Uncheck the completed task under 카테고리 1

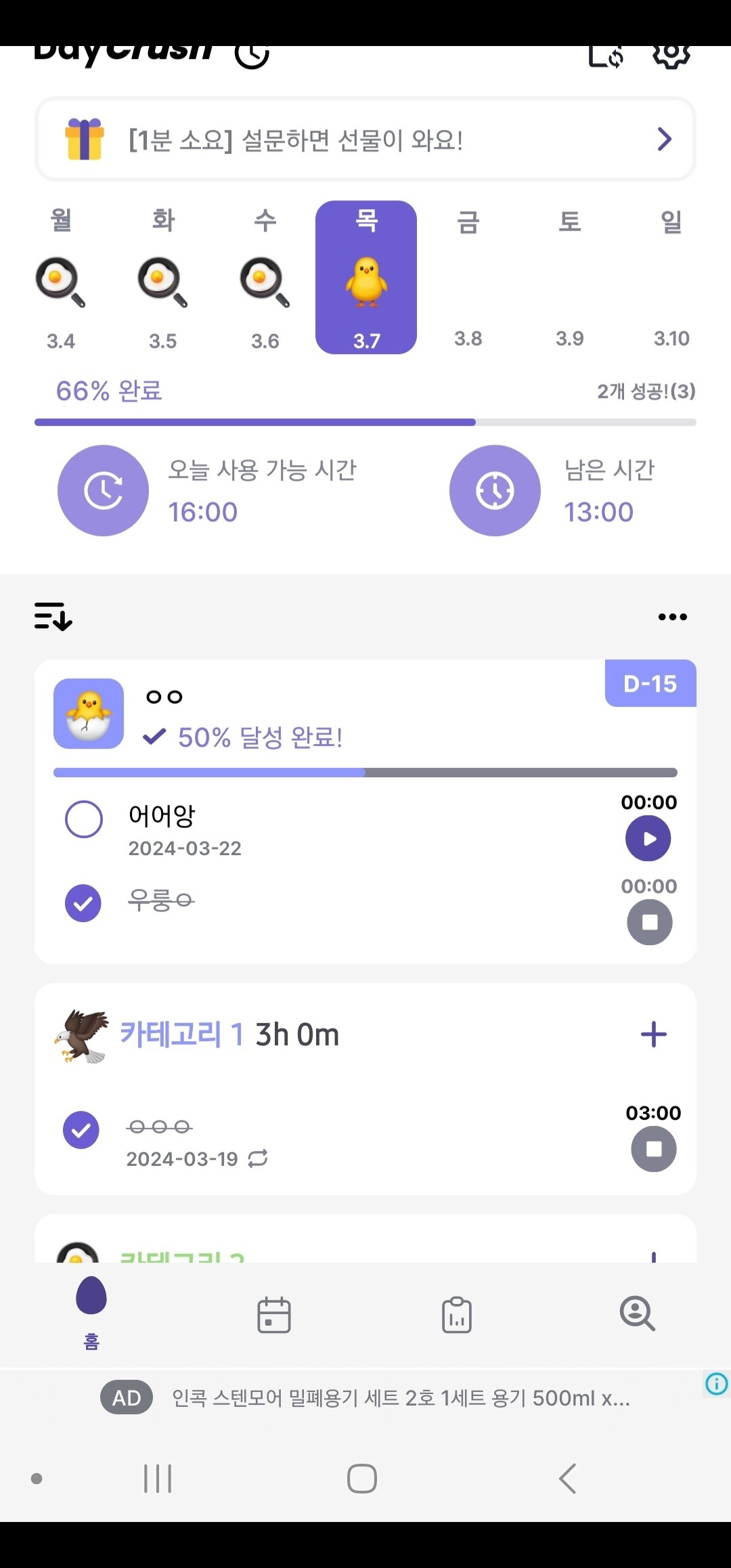(x=81, y=1129)
